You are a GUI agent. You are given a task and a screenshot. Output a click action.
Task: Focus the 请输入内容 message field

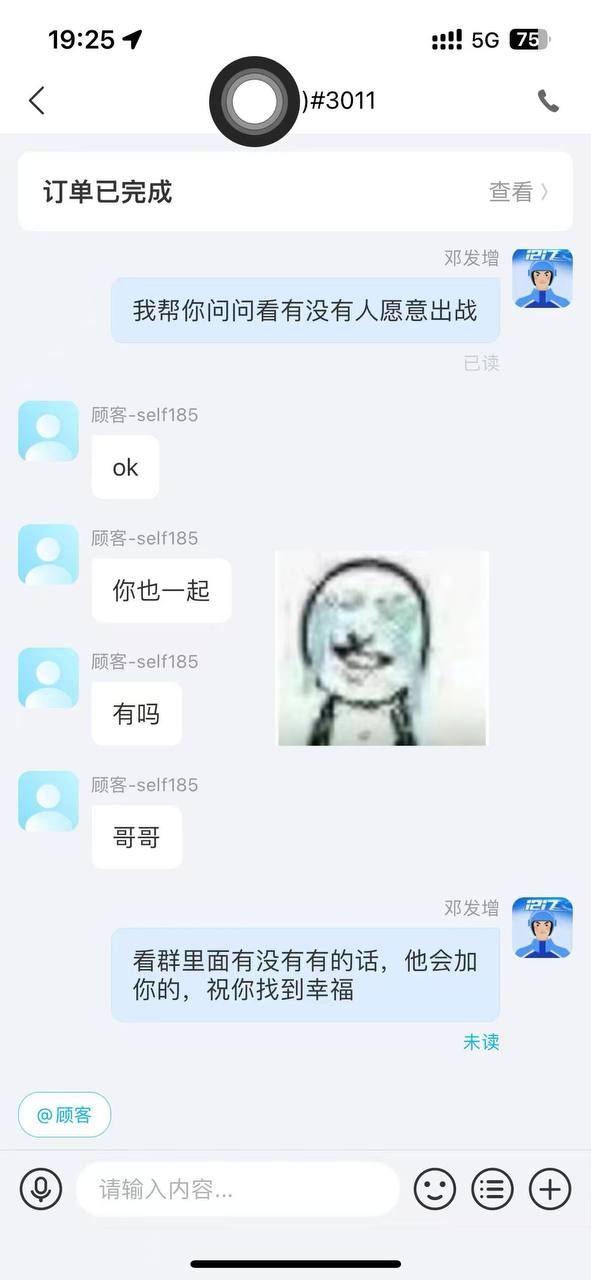pyautogui.click(x=238, y=1189)
